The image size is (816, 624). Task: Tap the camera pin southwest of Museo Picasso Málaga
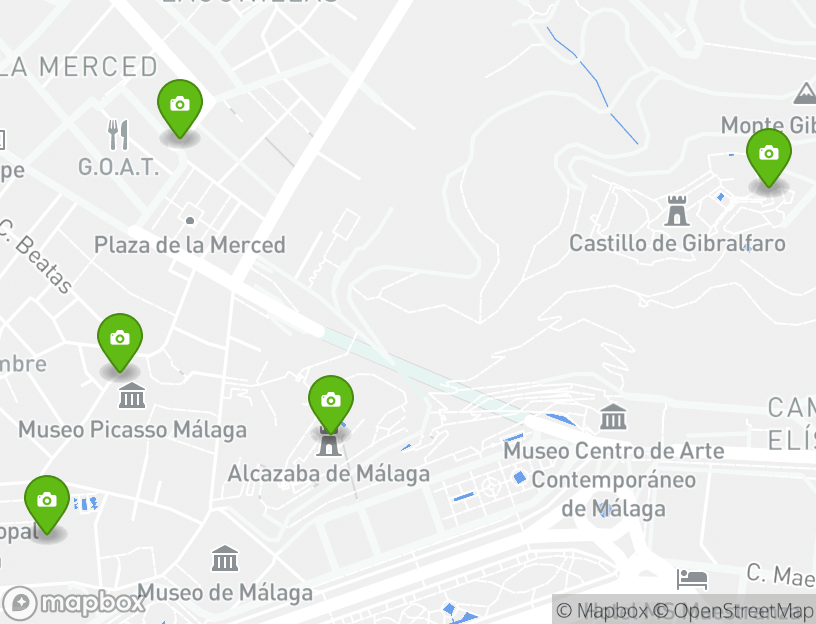[x=46, y=502]
